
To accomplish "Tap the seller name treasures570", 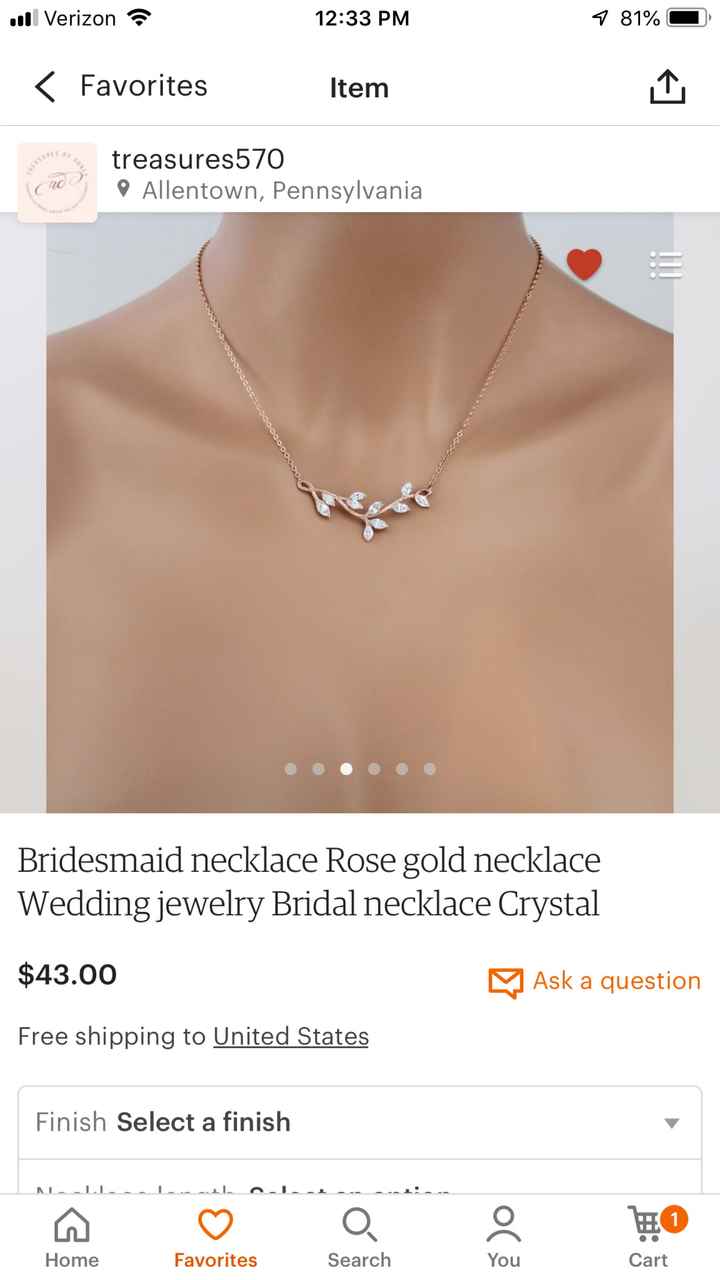I will point(199,158).
